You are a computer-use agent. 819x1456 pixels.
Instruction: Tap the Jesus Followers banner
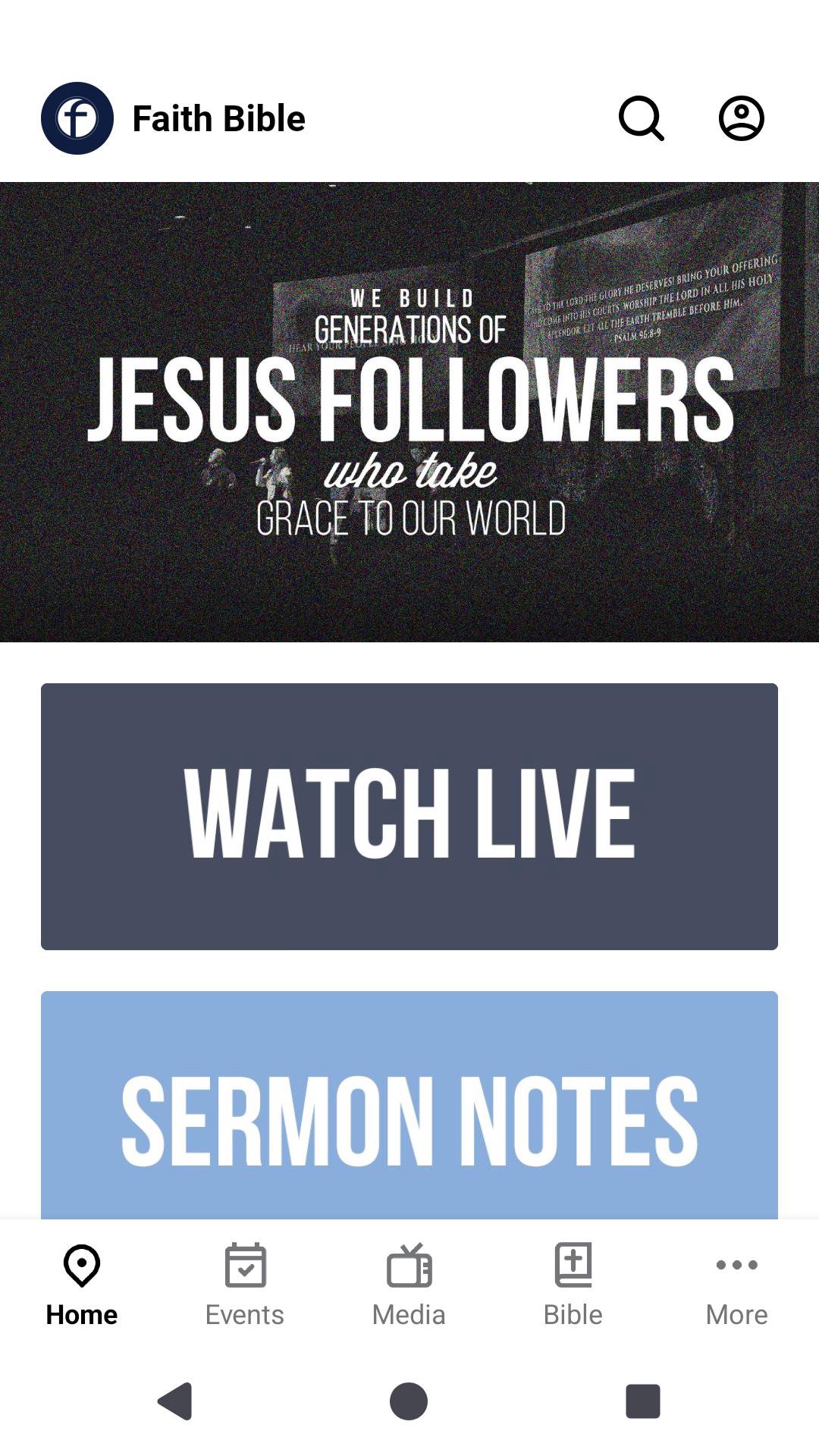(409, 412)
